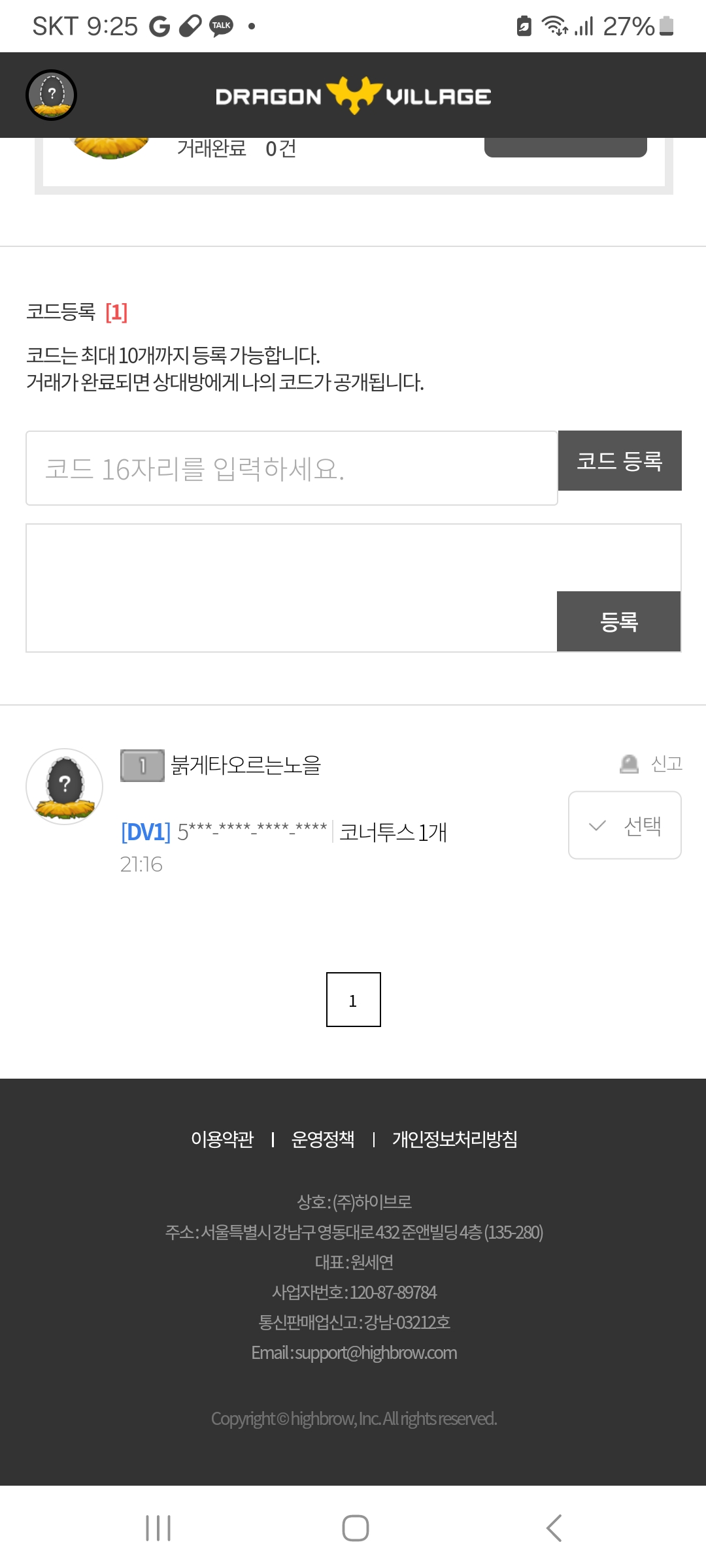This screenshot has width=706, height=1568.
Task: Open 이용약관 terms link
Action: (222, 1139)
